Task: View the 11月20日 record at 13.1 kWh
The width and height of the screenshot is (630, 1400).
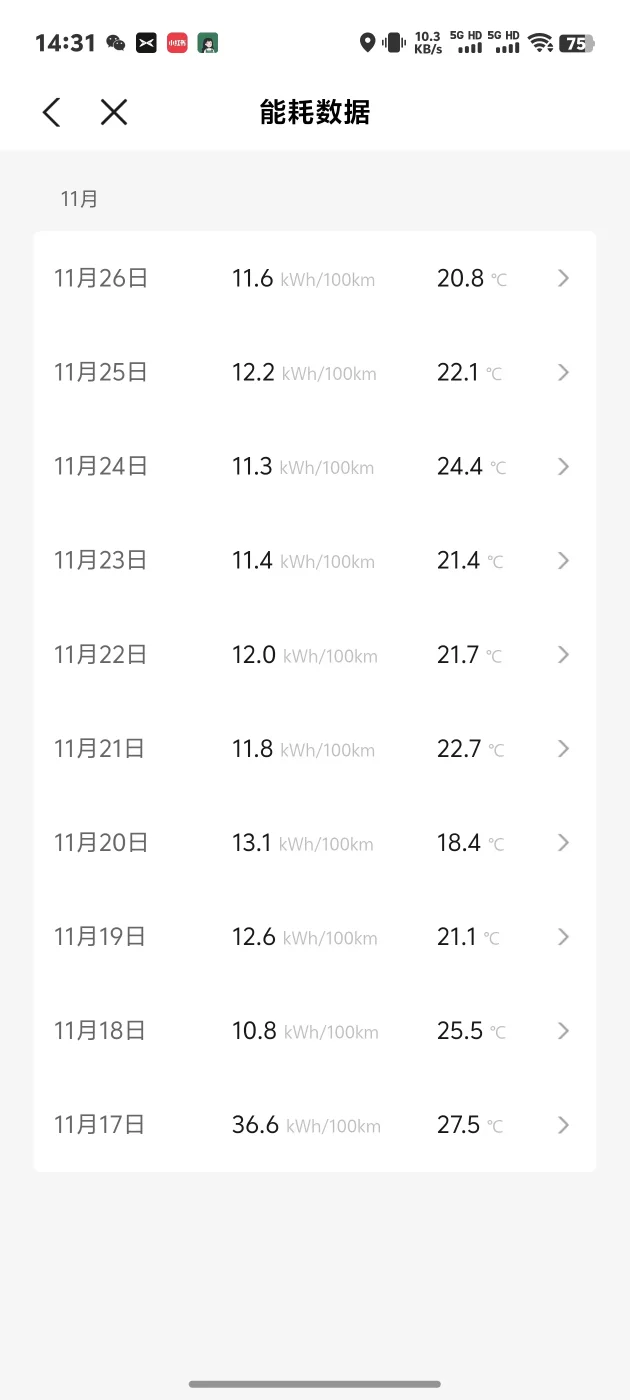Action: click(x=315, y=842)
